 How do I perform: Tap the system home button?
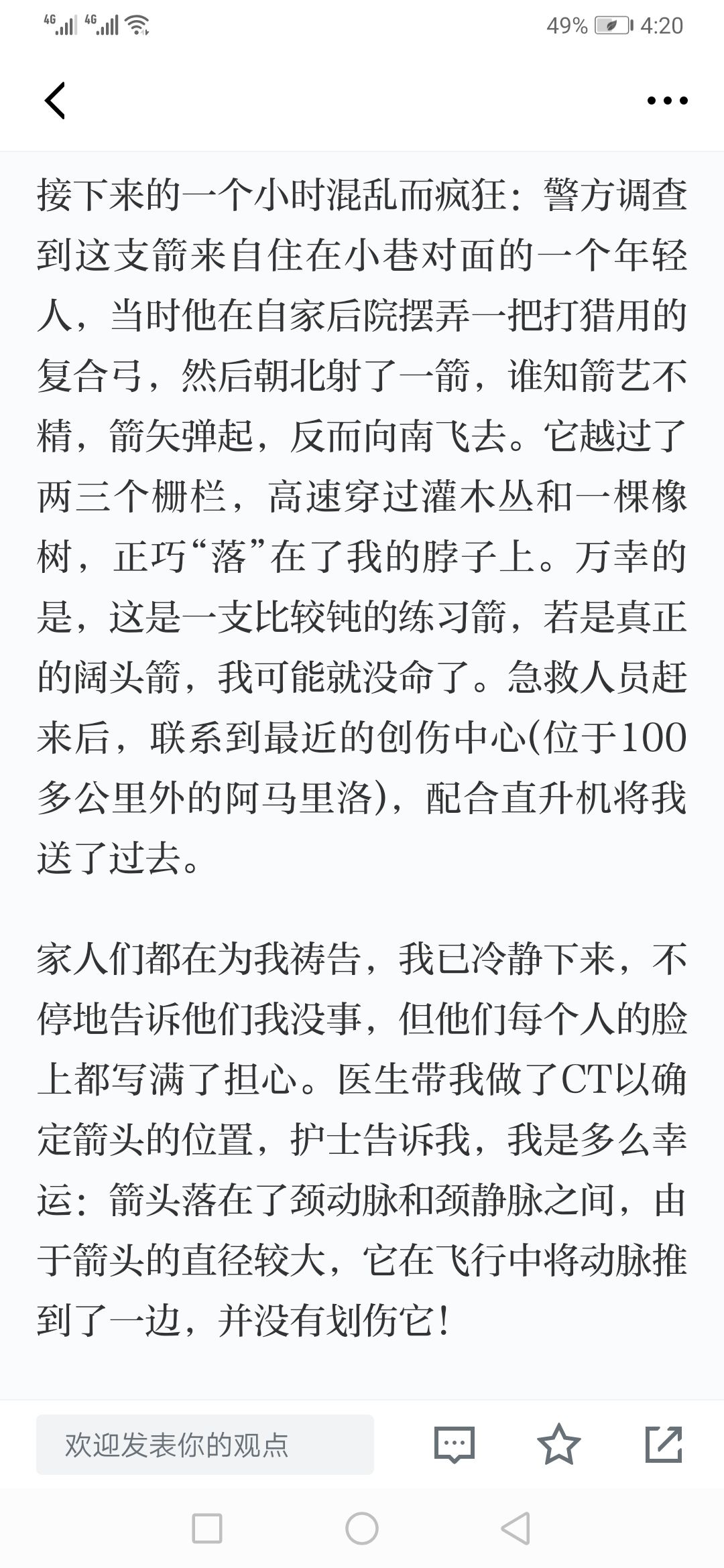pyautogui.click(x=362, y=1528)
